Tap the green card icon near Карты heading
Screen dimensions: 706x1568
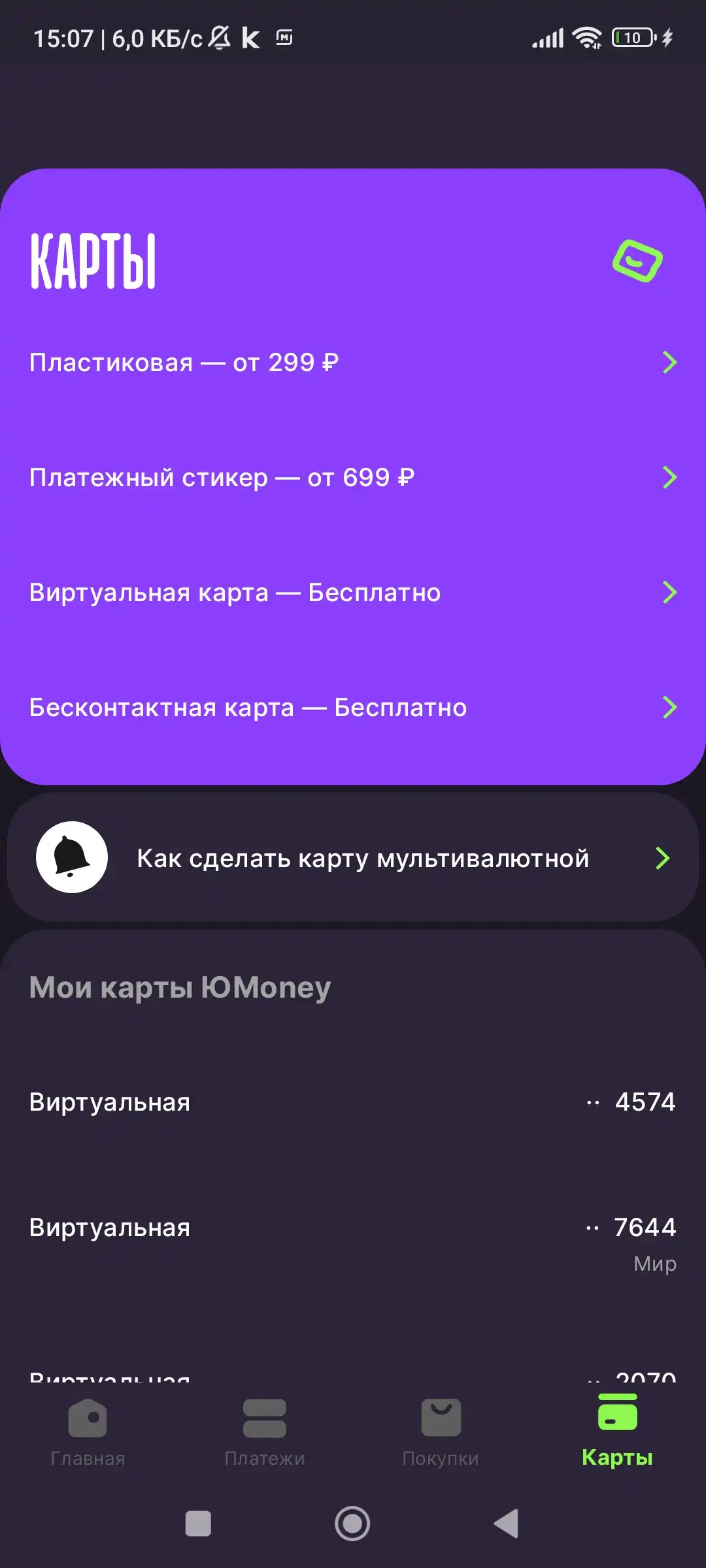coord(637,261)
